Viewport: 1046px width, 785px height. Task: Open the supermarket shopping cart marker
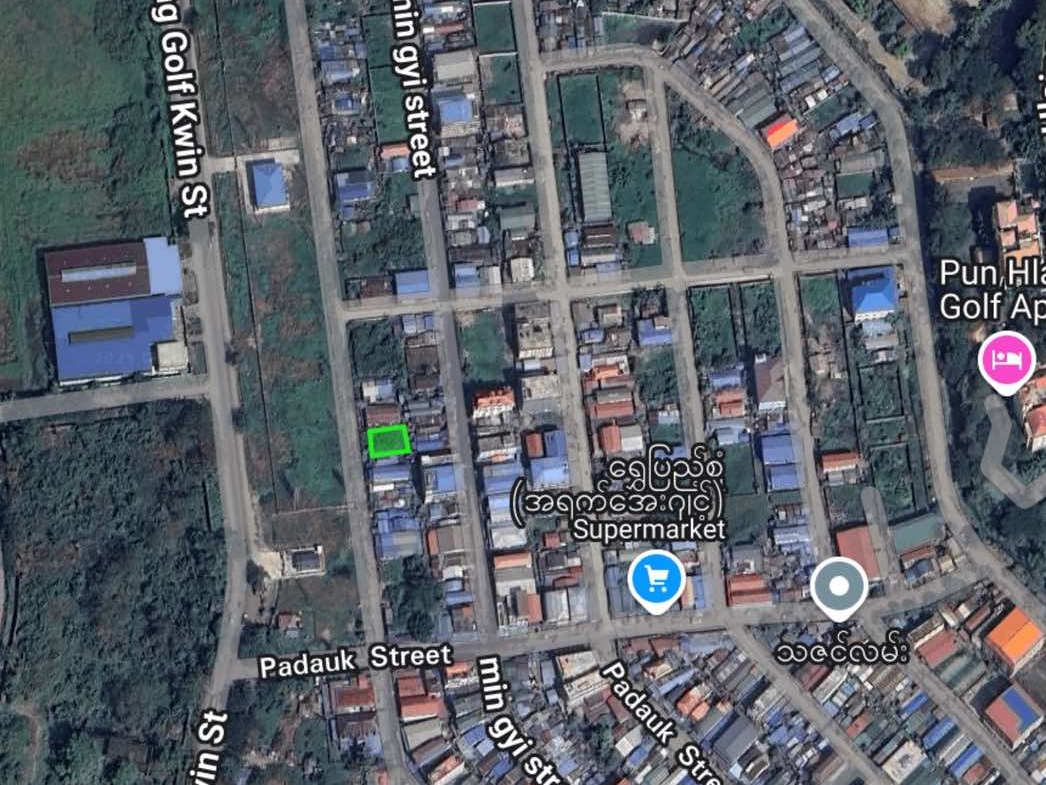tap(657, 579)
